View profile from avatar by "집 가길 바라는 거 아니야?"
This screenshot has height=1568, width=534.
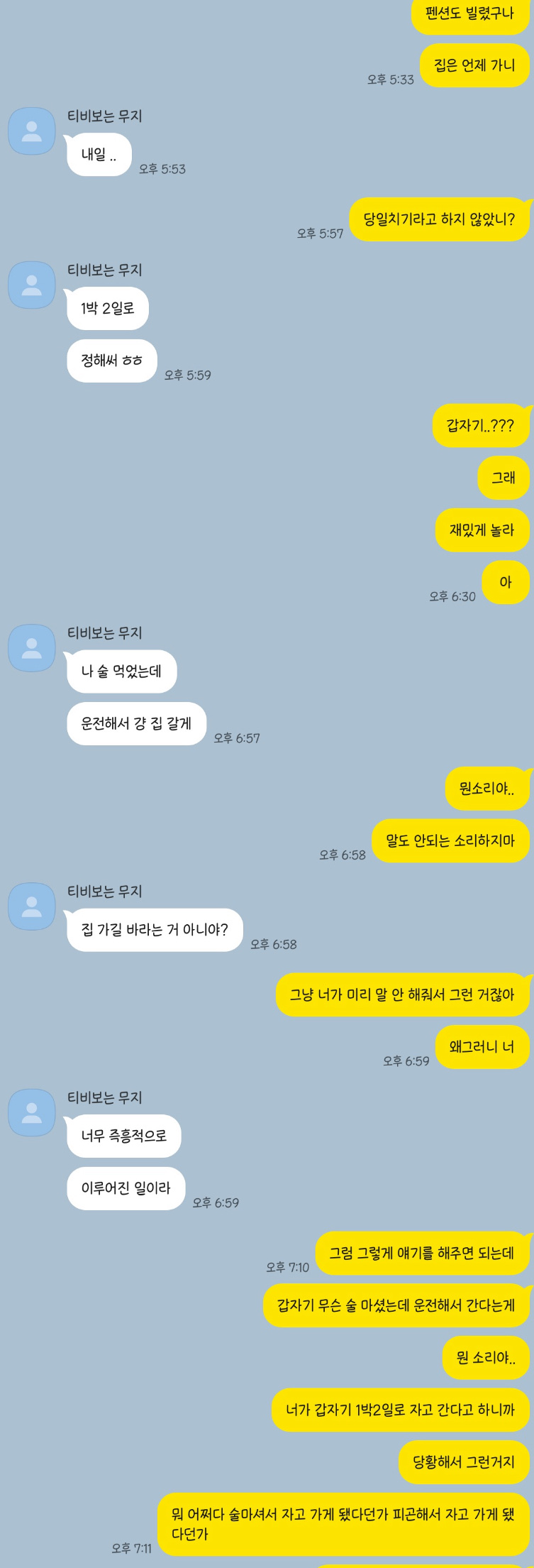[32, 906]
